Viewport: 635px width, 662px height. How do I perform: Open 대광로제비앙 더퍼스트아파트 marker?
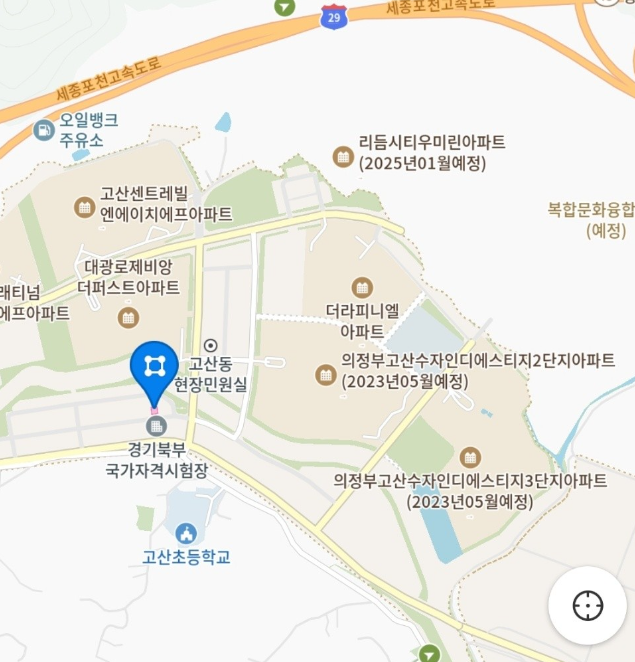(x=128, y=318)
